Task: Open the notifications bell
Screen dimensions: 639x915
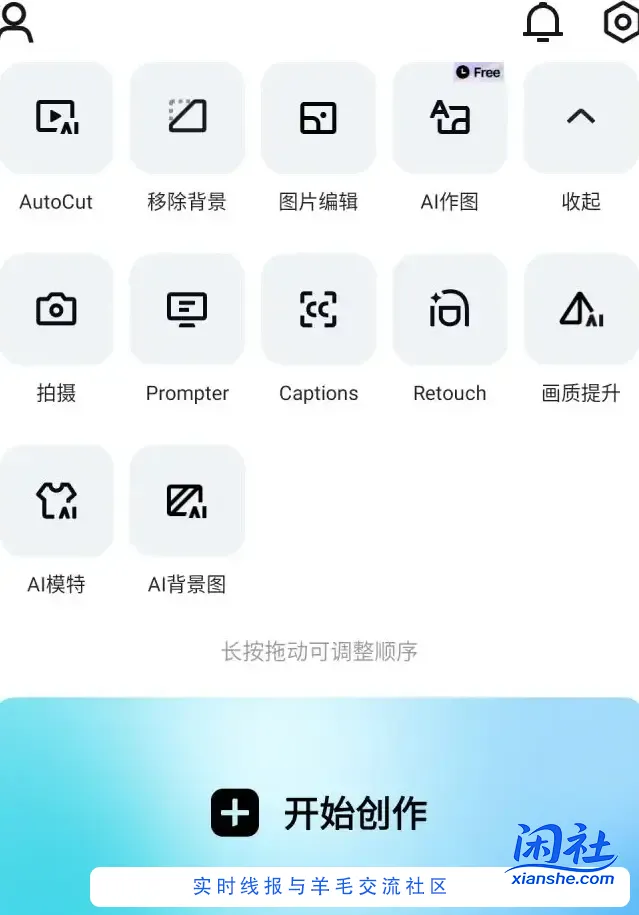Action: click(x=543, y=22)
